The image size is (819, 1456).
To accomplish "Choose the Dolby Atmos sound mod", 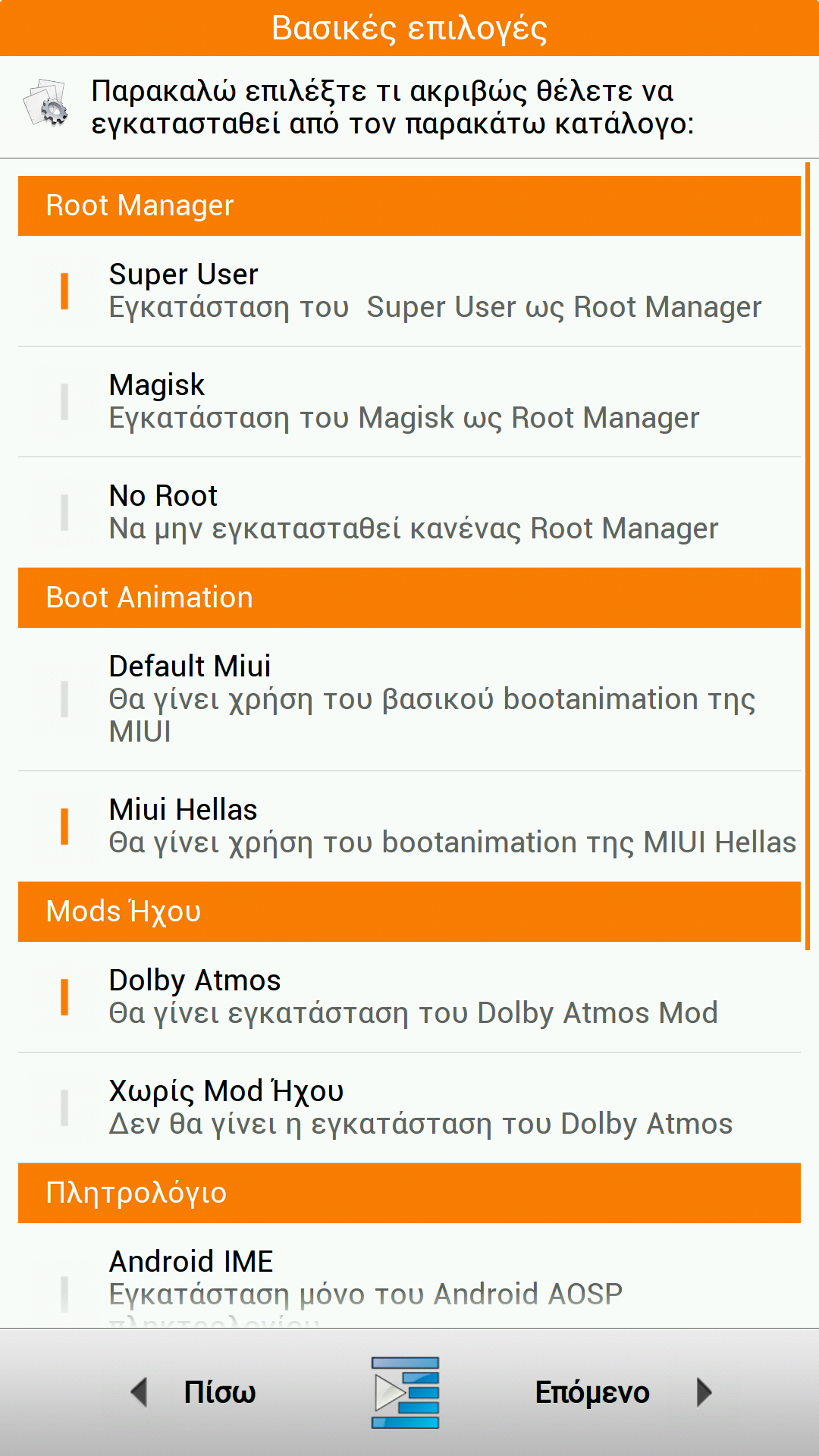I will pos(409,997).
